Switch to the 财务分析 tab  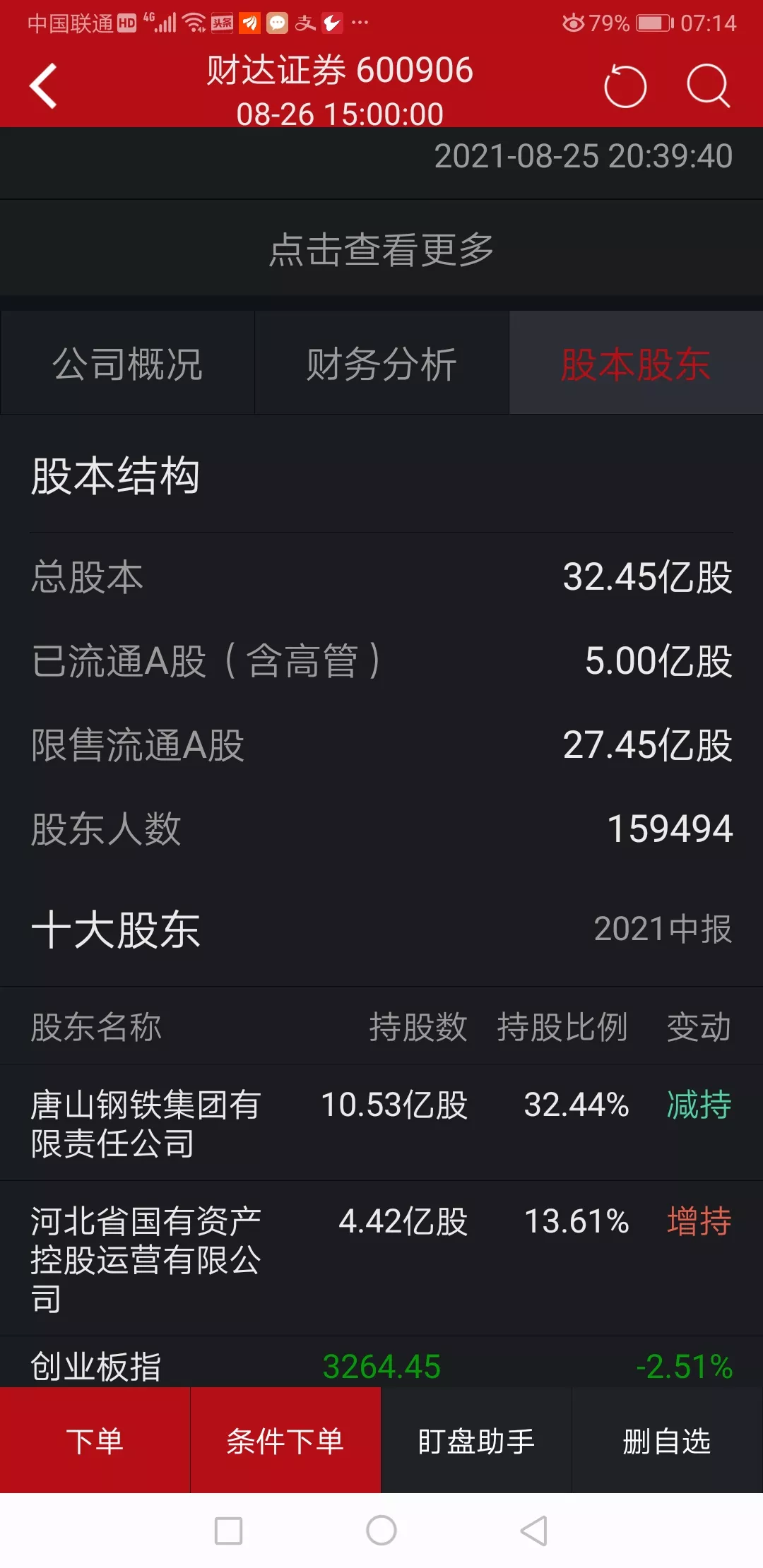pyautogui.click(x=381, y=364)
